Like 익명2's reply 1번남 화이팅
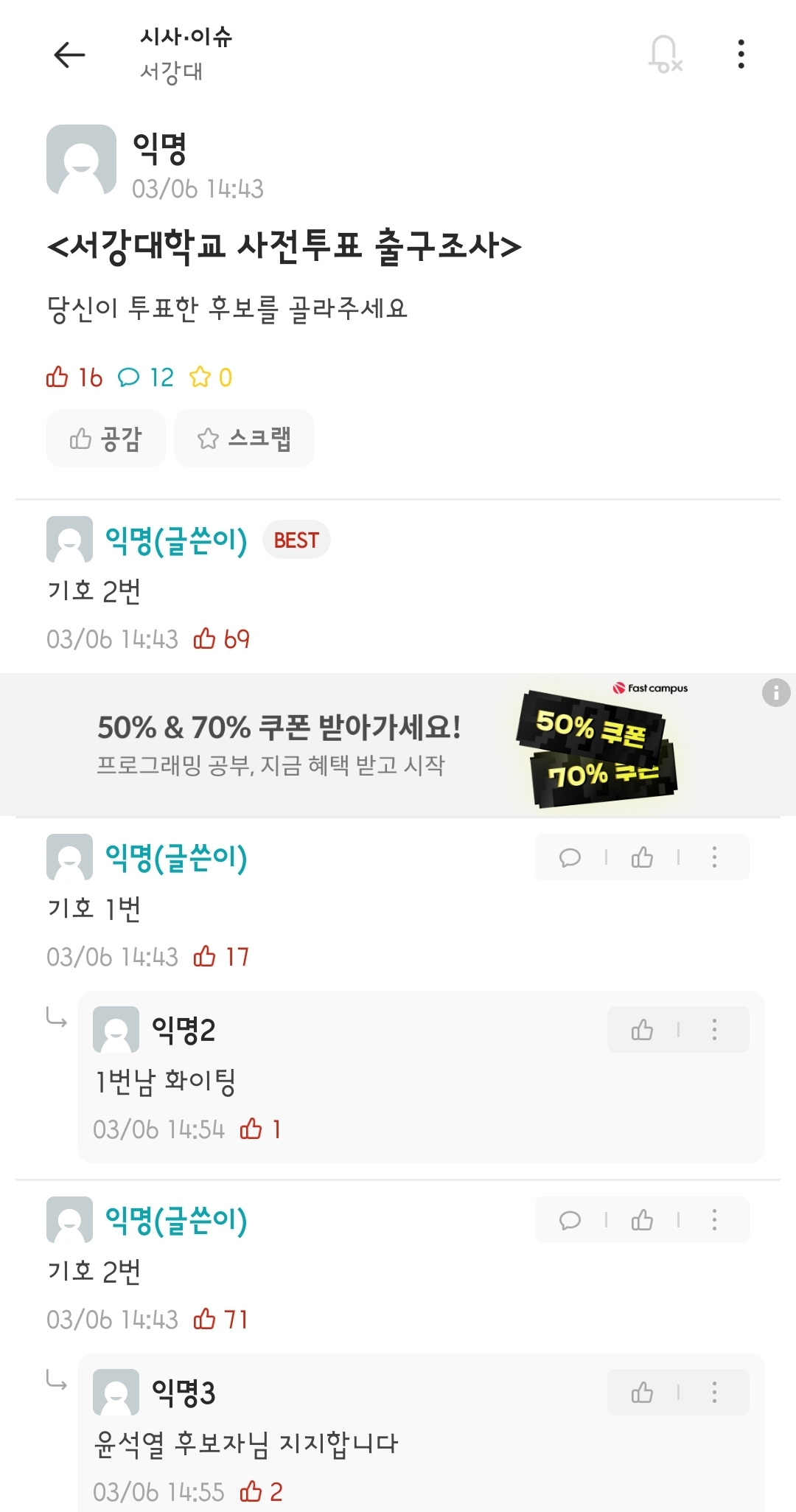Image resolution: width=796 pixels, height=1512 pixels. coord(642,1030)
